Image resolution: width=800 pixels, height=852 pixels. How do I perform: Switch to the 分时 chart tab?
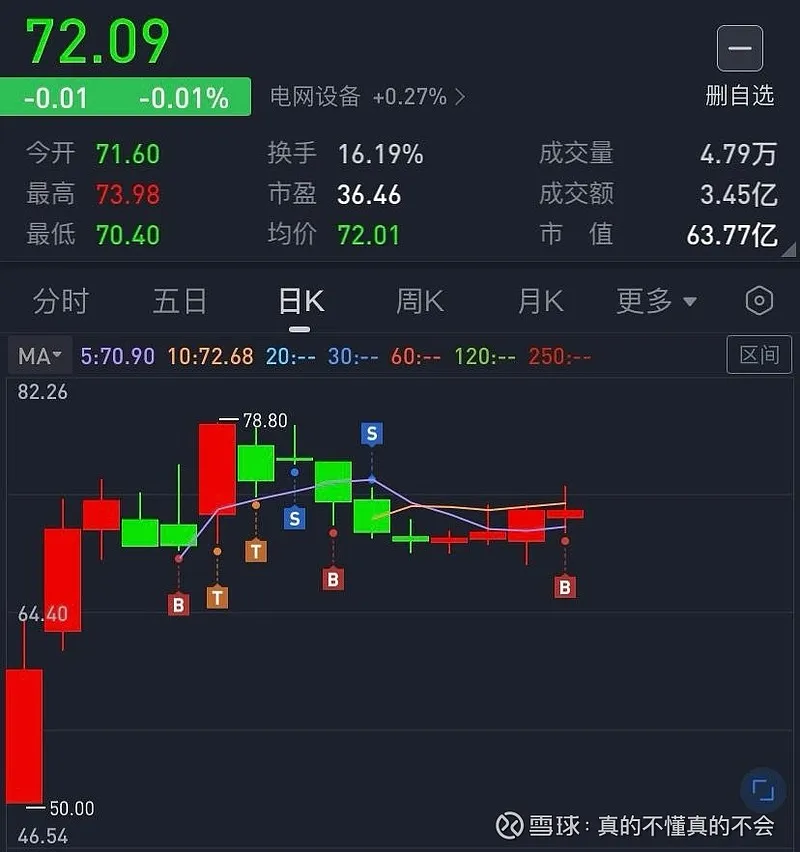[x=61, y=301]
